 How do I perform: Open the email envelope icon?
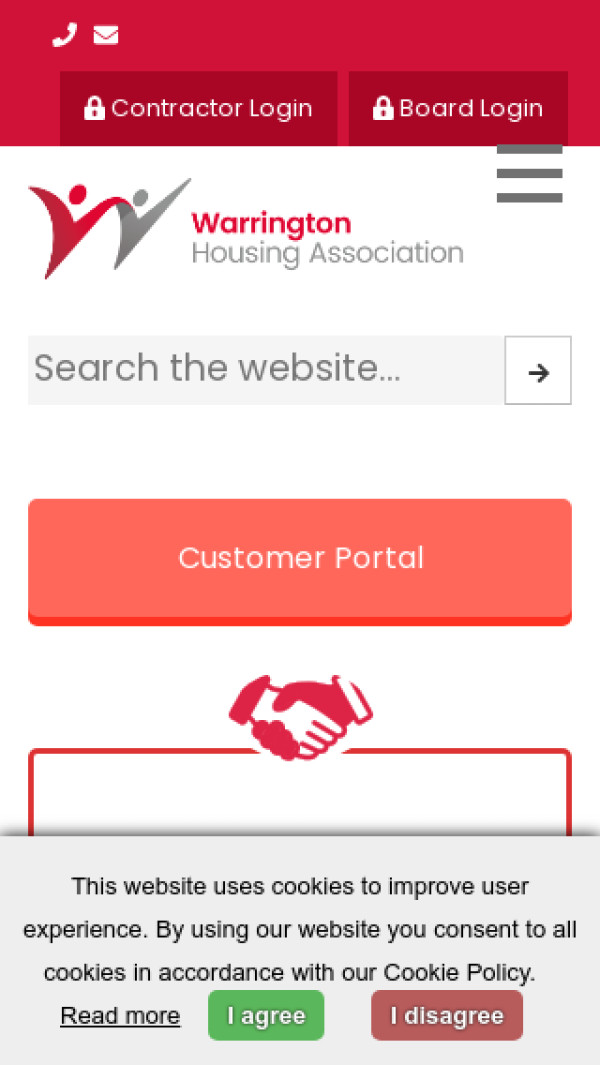pyautogui.click(x=106, y=35)
